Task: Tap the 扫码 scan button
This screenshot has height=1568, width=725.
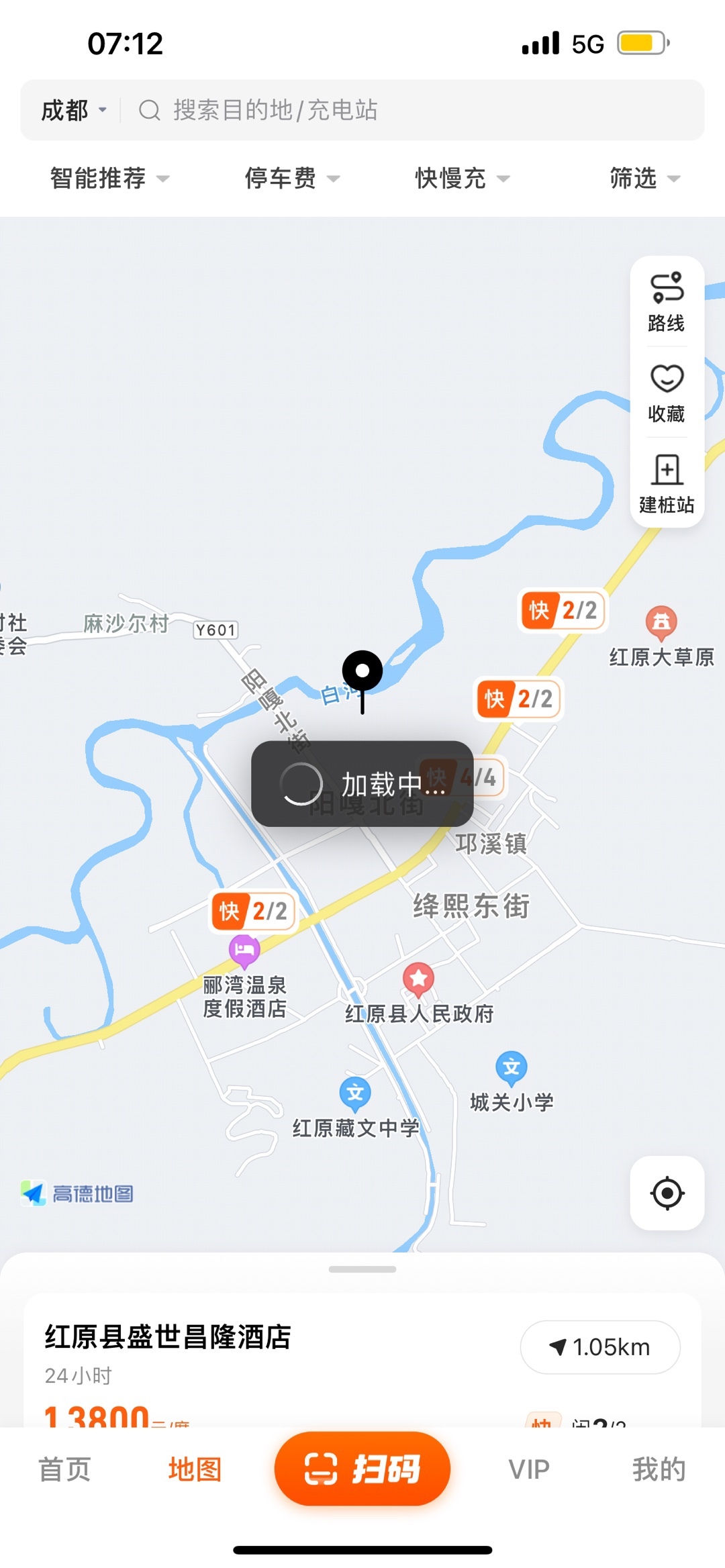Action: pos(362,1468)
